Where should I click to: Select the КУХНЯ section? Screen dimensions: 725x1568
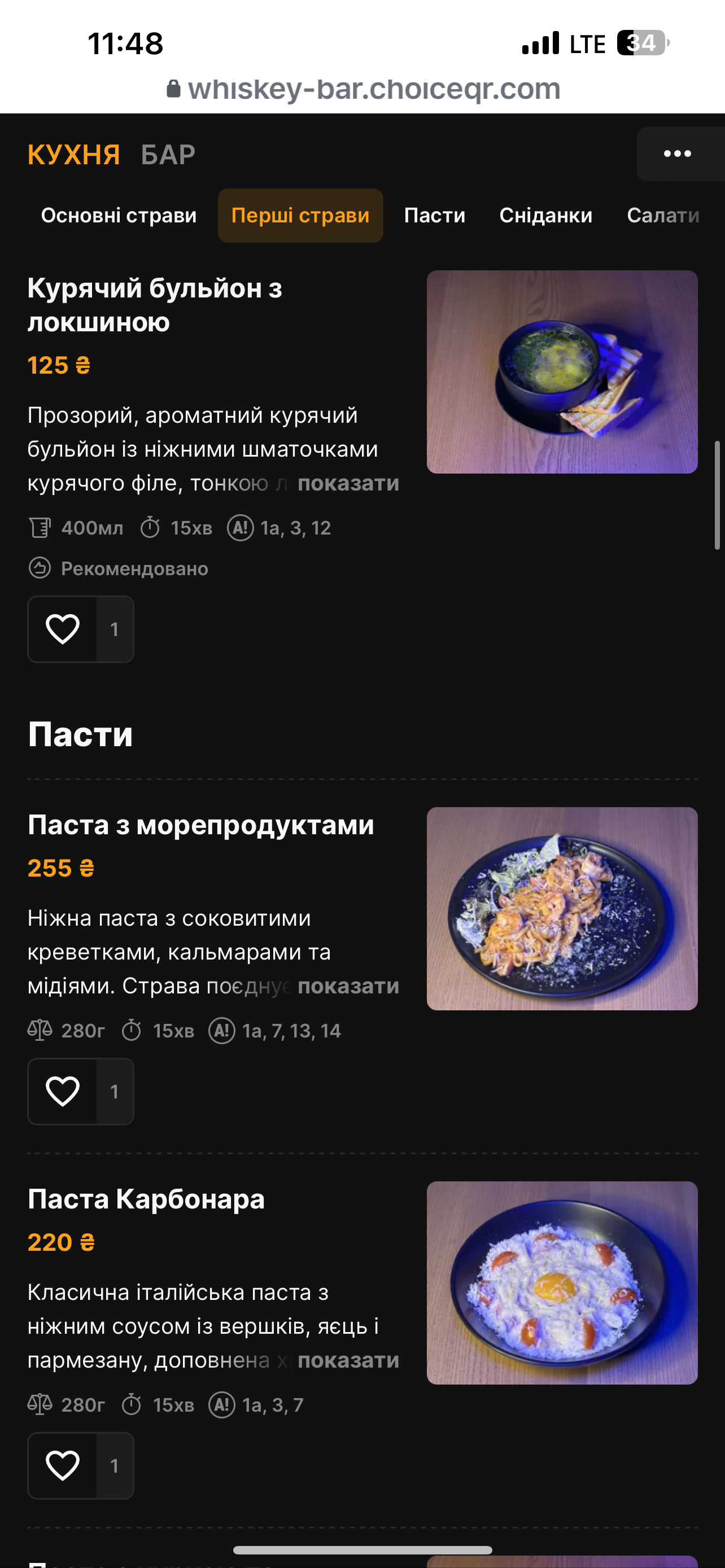click(73, 155)
